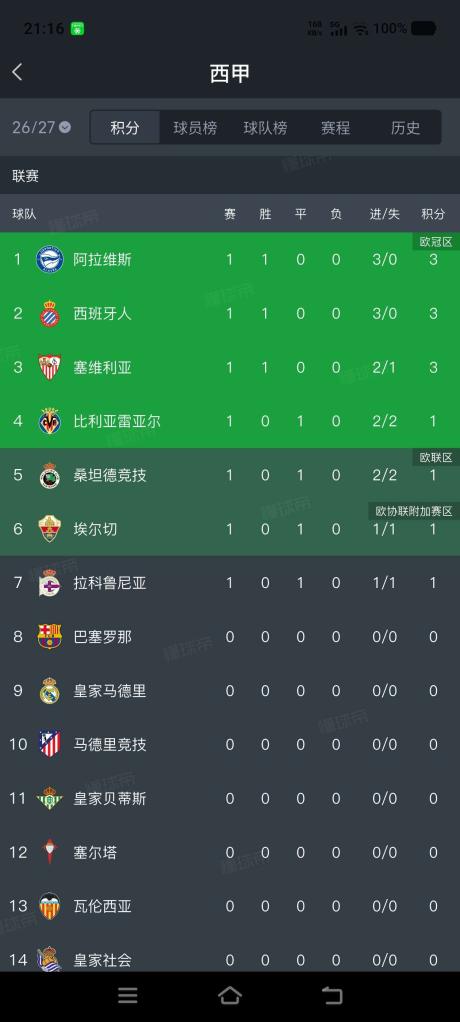Open the 巴塞罗那 team row
The height and width of the screenshot is (1022, 460).
(x=230, y=637)
